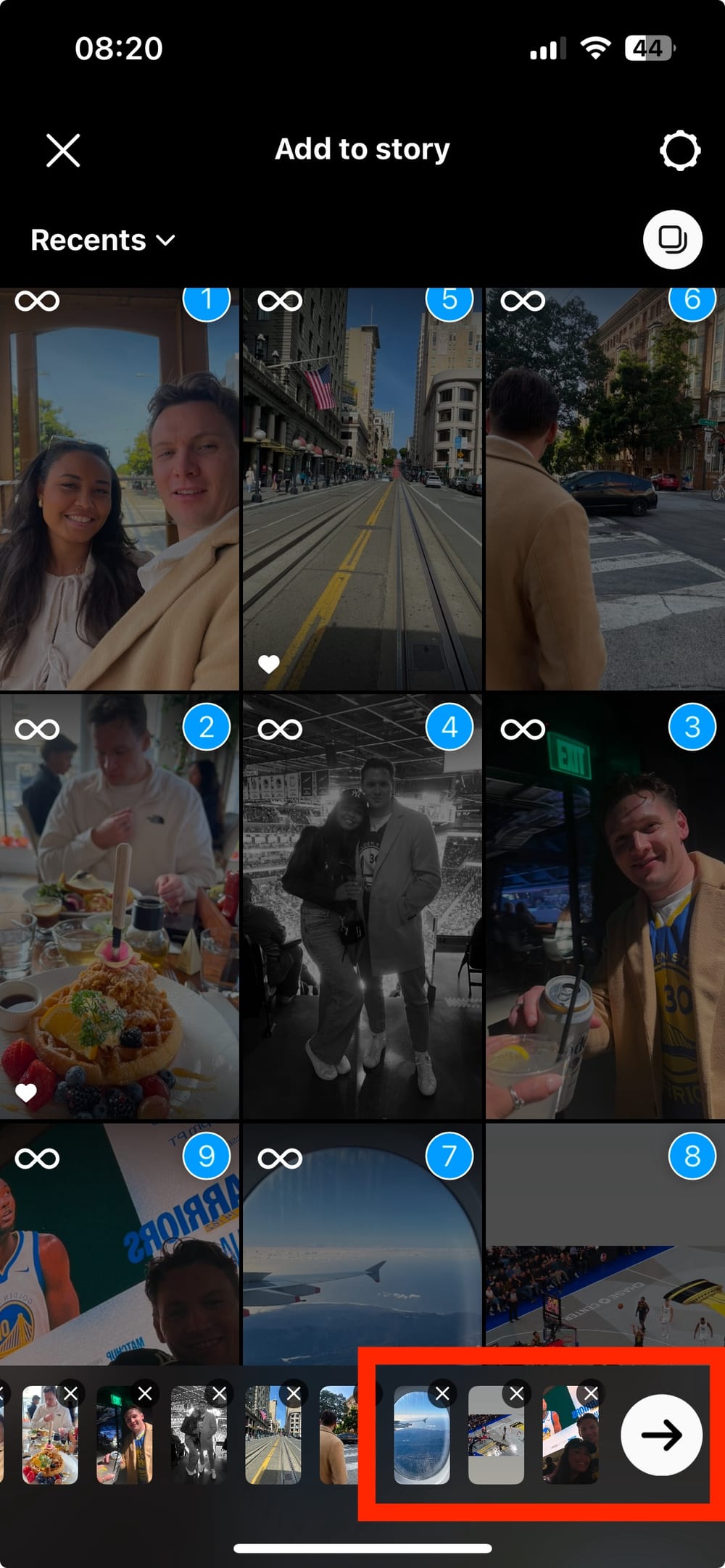The image size is (725, 1568).
Task: Toggle the multi-select button
Action: pos(672,240)
